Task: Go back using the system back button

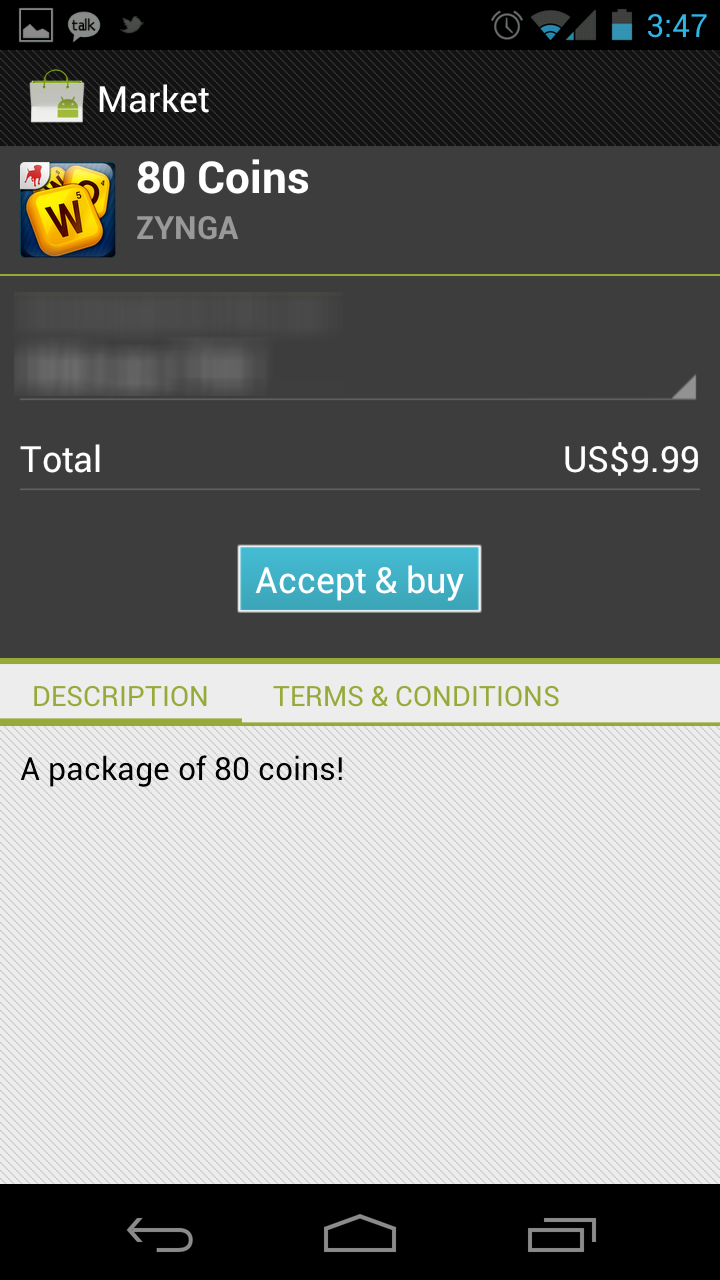Action: tap(160, 1235)
